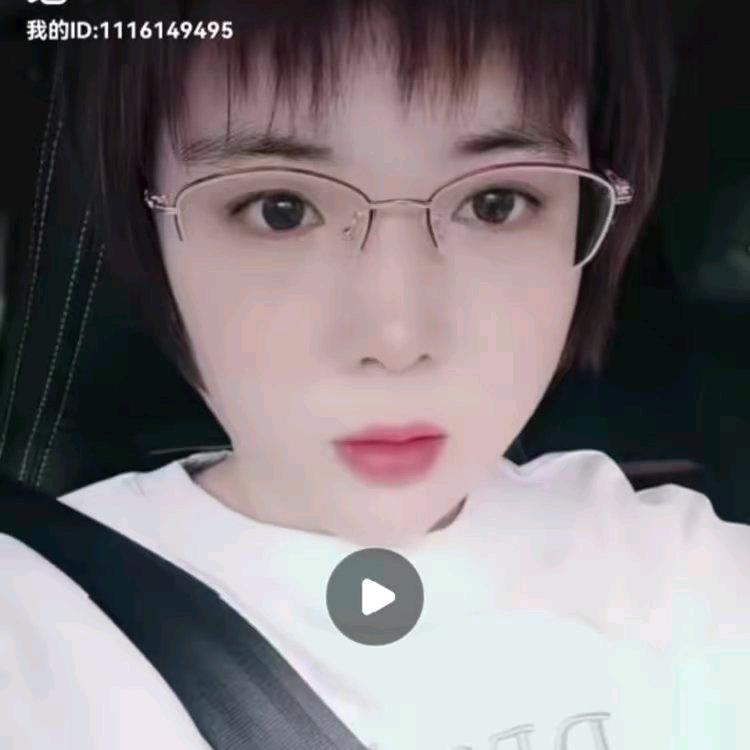The width and height of the screenshot is (750, 750).
Task: Play the video with the center button
Action: (375, 597)
